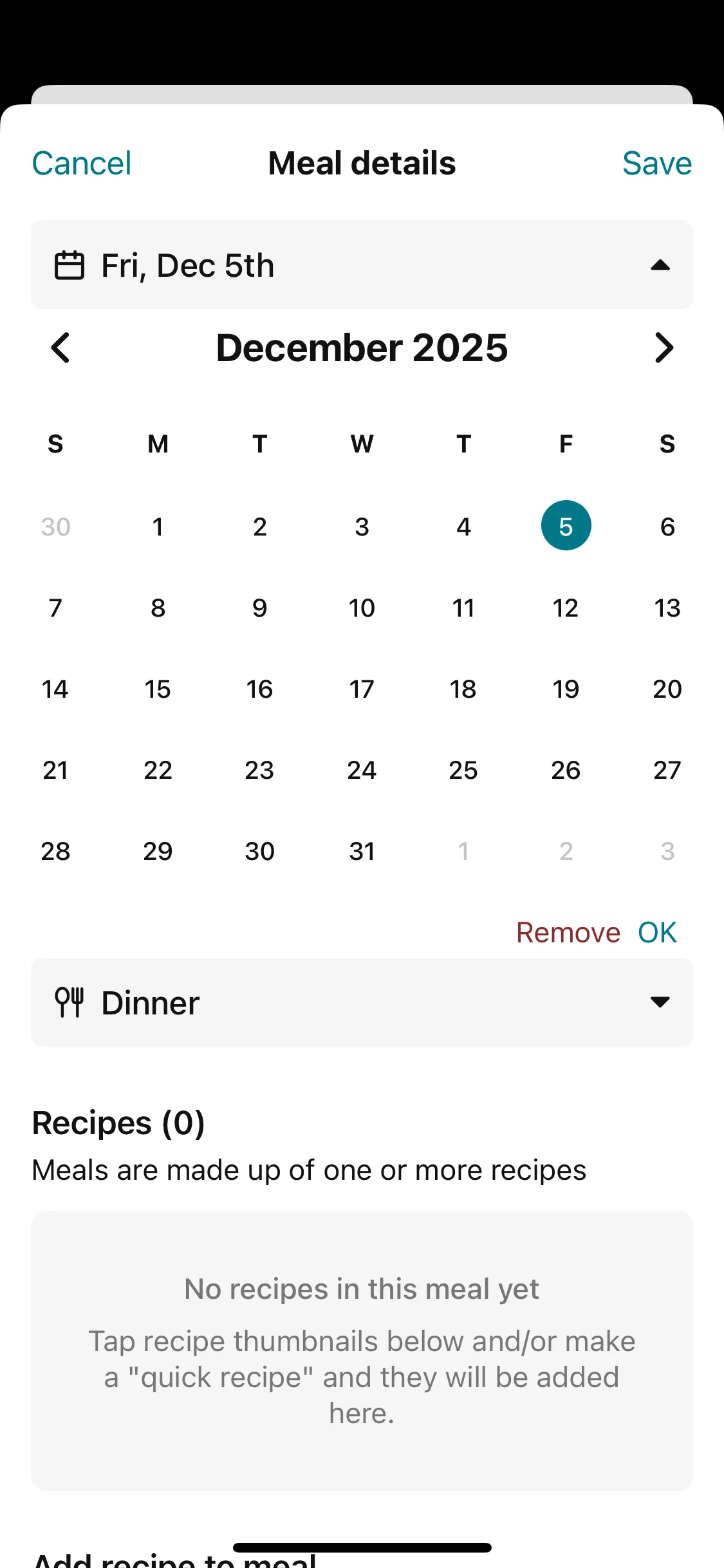Cancel the meal details form
This screenshot has height=1568, width=724.
coord(82,163)
